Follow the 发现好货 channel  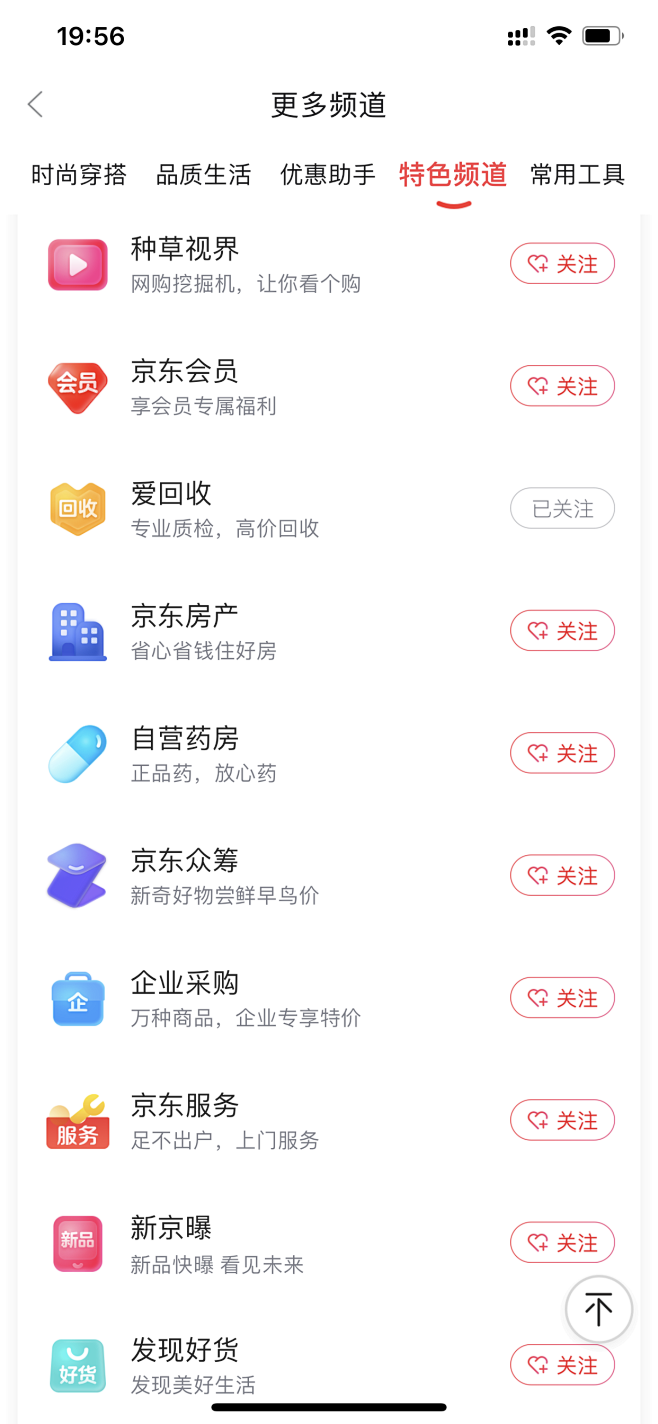562,1365
